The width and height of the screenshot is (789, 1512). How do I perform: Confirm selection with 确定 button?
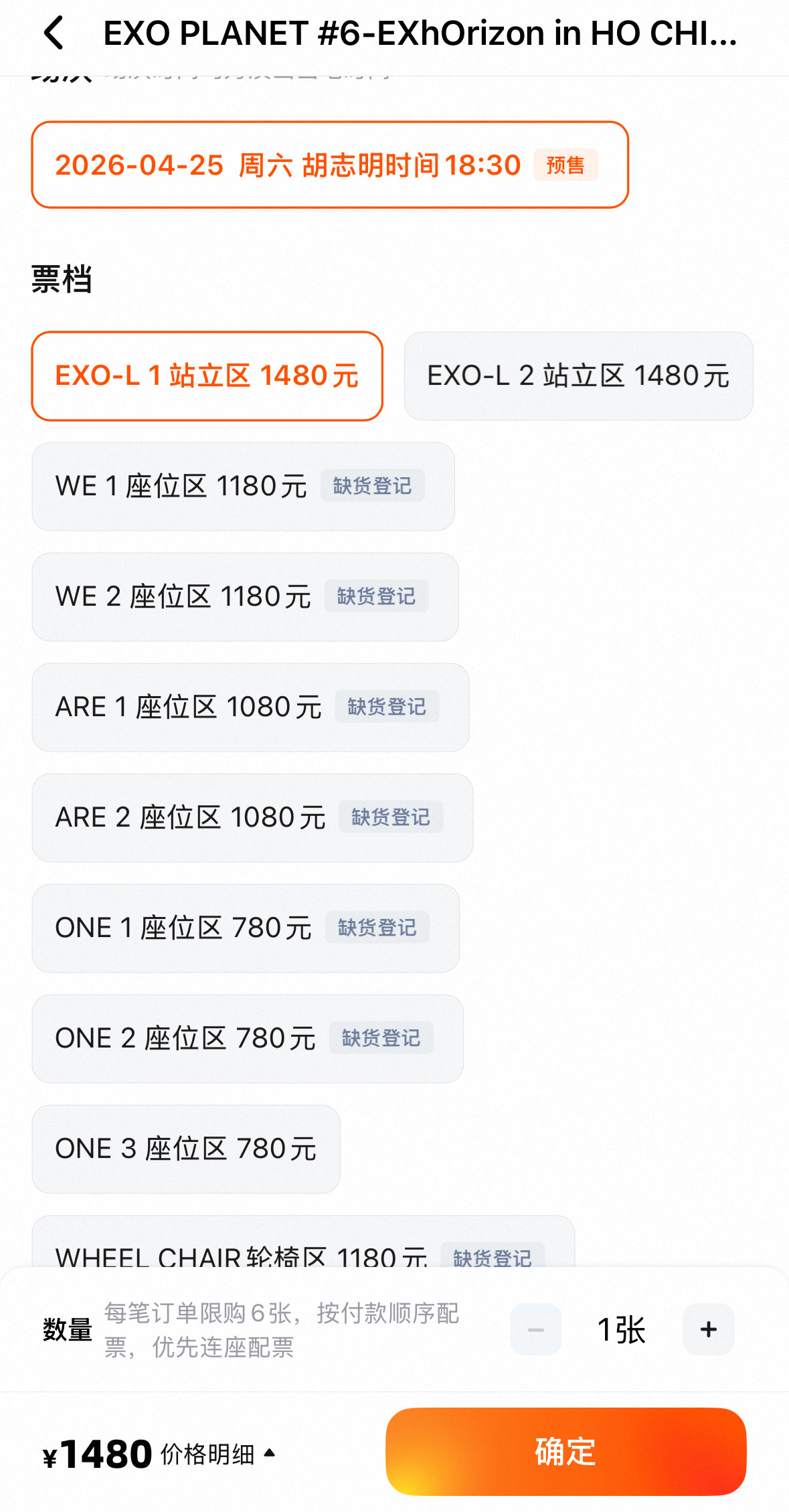pos(565,1452)
